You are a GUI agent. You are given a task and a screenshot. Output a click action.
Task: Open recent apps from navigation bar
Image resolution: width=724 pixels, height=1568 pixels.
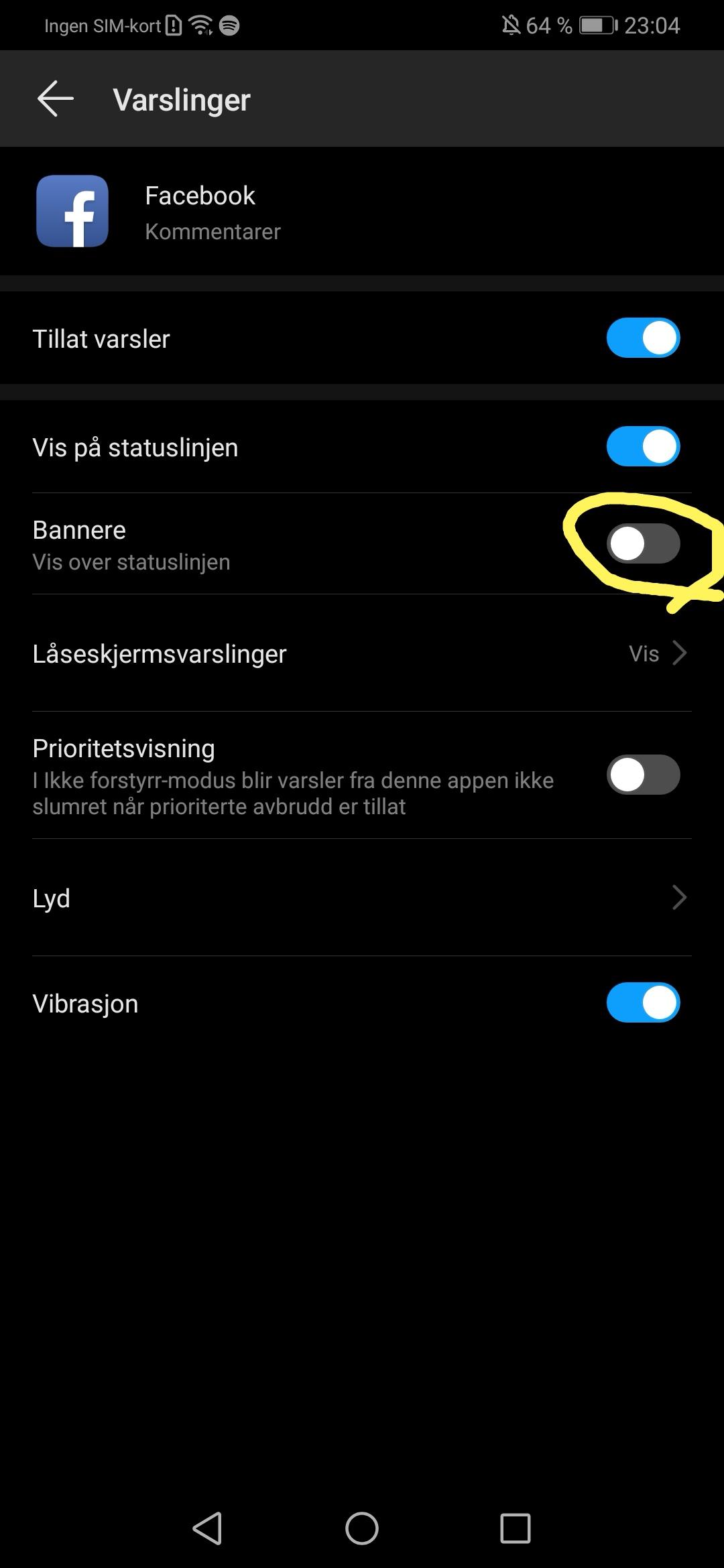(516, 1528)
